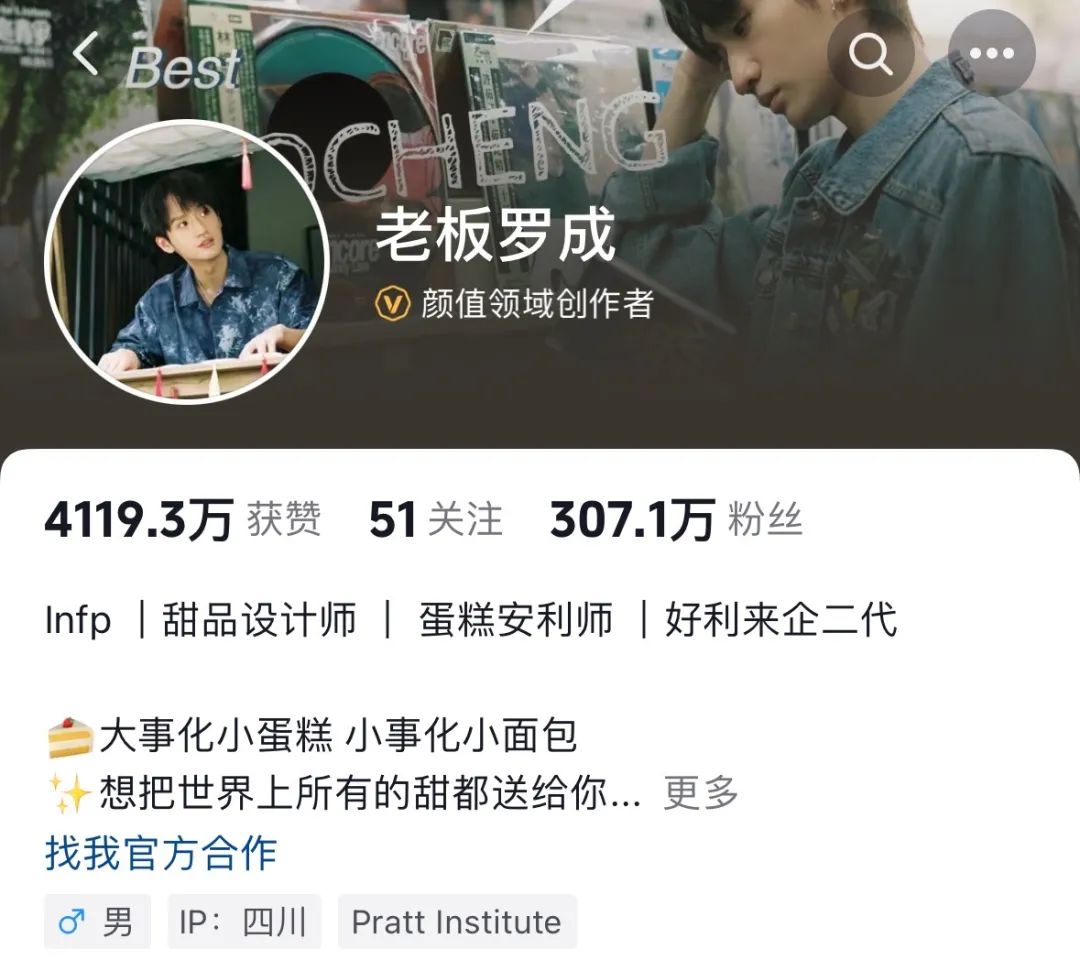Open search on this profile
Viewport: 1080px width, 971px height.
(x=870, y=55)
